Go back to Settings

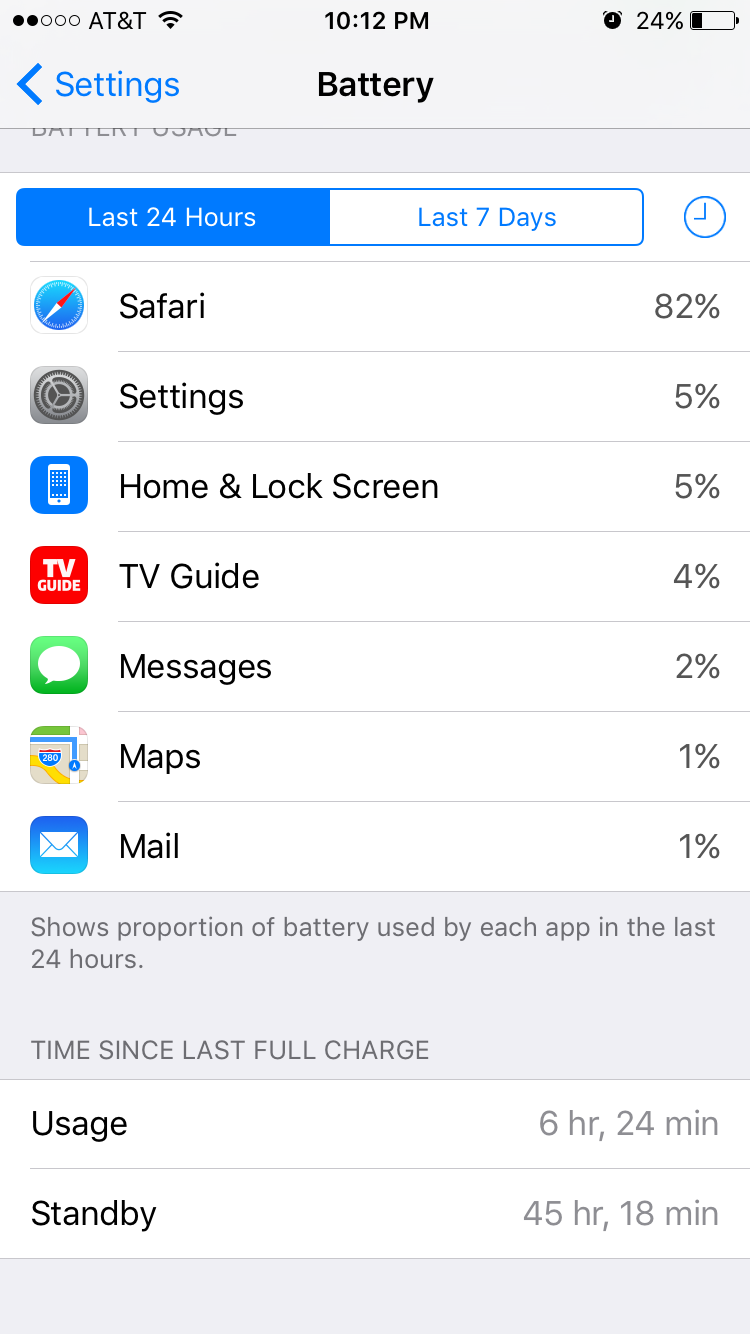coord(98,85)
